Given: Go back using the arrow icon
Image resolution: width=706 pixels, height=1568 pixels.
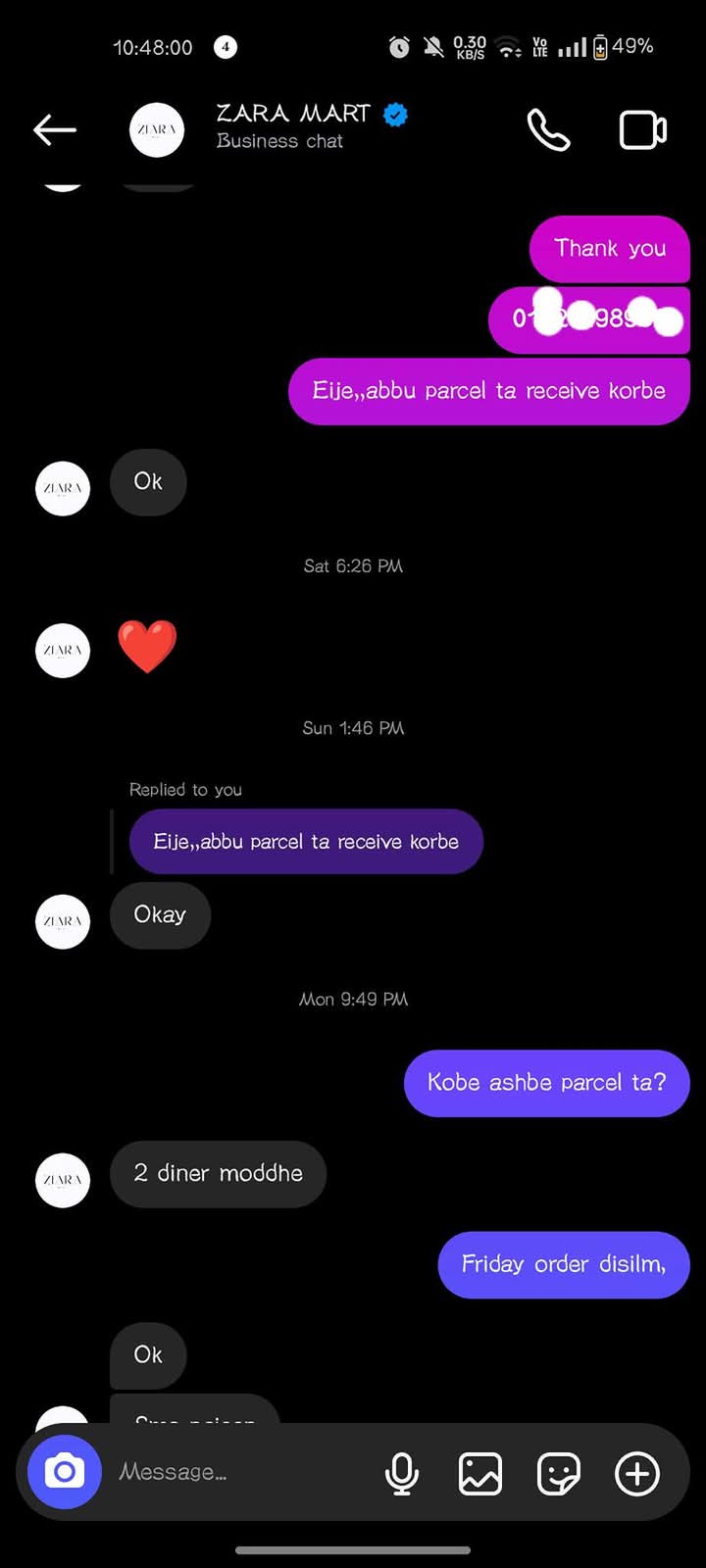Looking at the screenshot, I should click(x=55, y=129).
